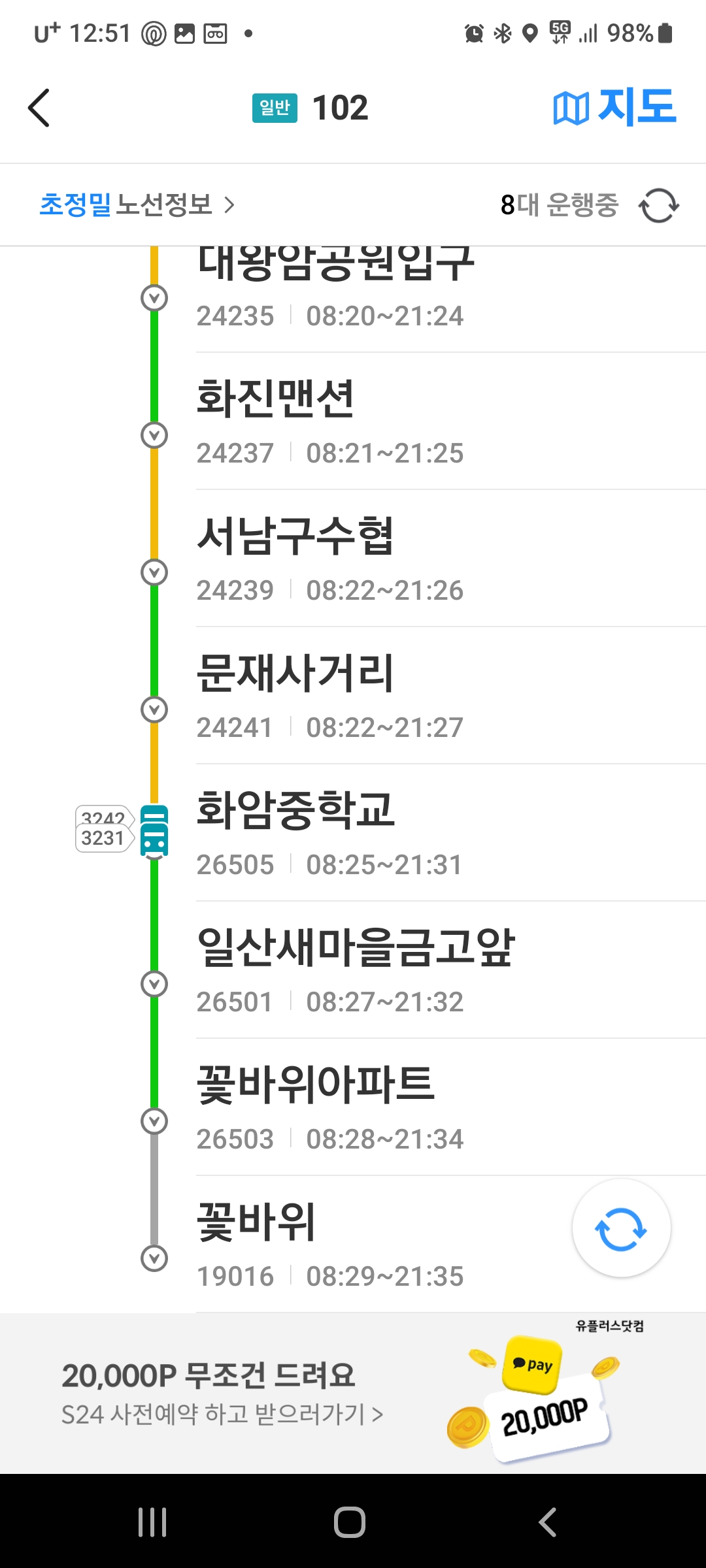Go to the system home screen
The width and height of the screenshot is (706, 1568).
pyautogui.click(x=350, y=1522)
